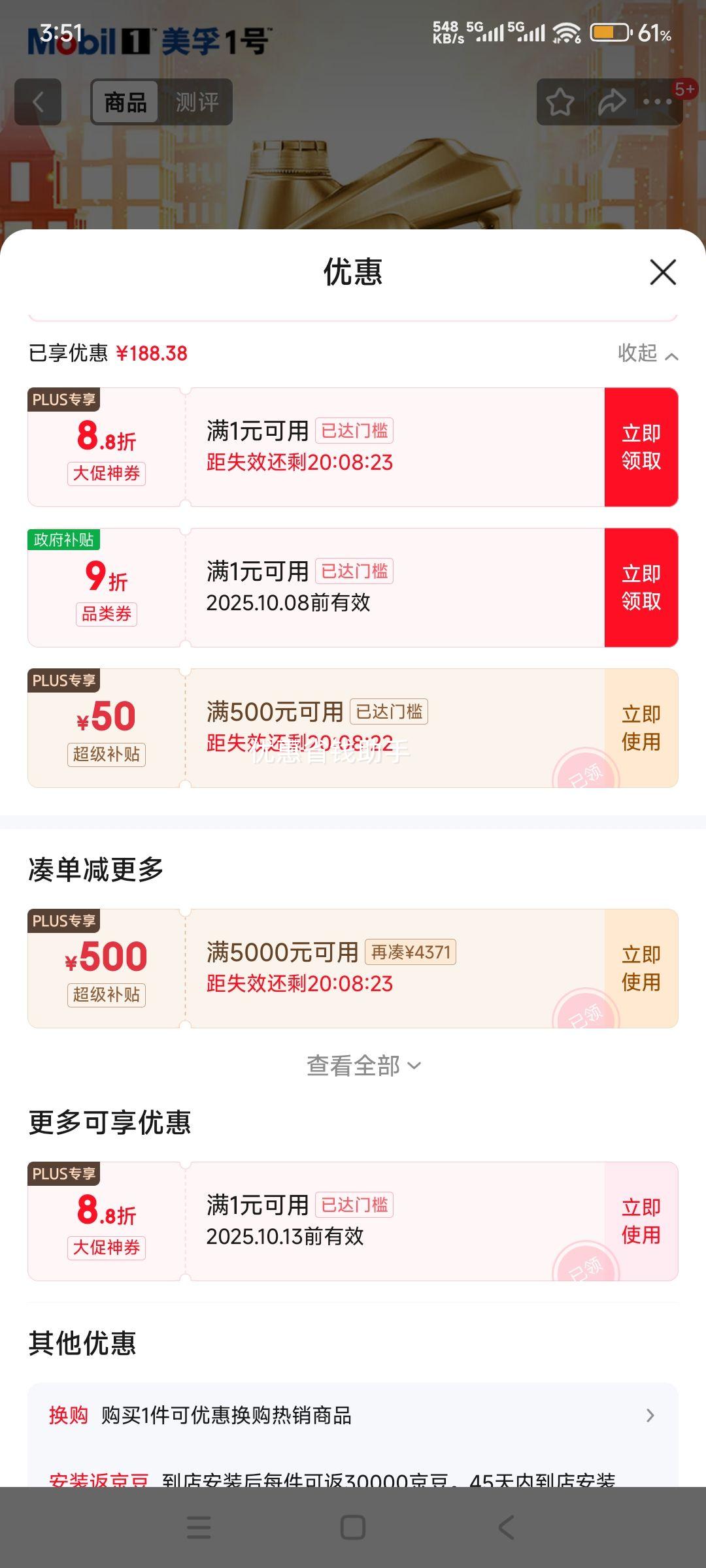Share this product

tap(611, 102)
